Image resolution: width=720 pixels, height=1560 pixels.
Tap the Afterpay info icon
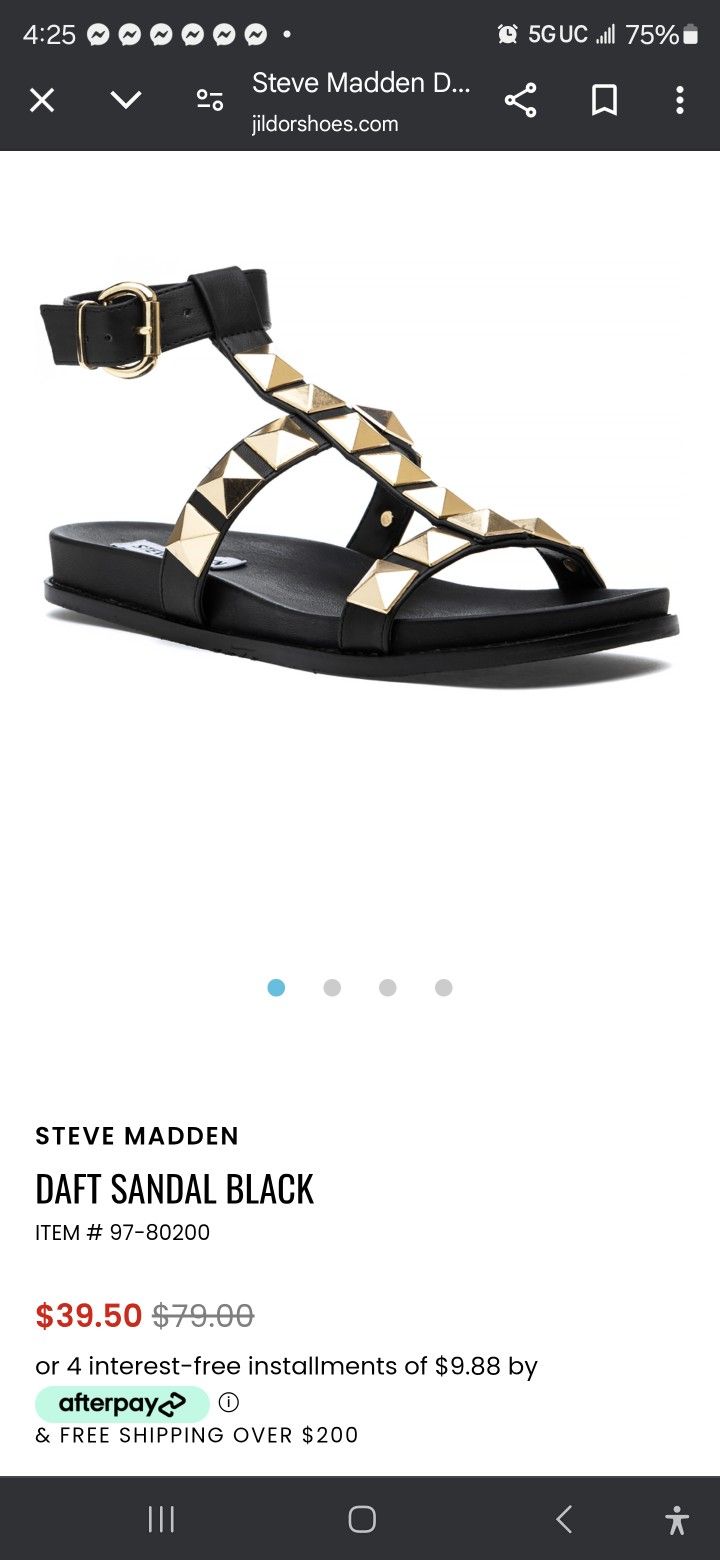pyautogui.click(x=228, y=1402)
